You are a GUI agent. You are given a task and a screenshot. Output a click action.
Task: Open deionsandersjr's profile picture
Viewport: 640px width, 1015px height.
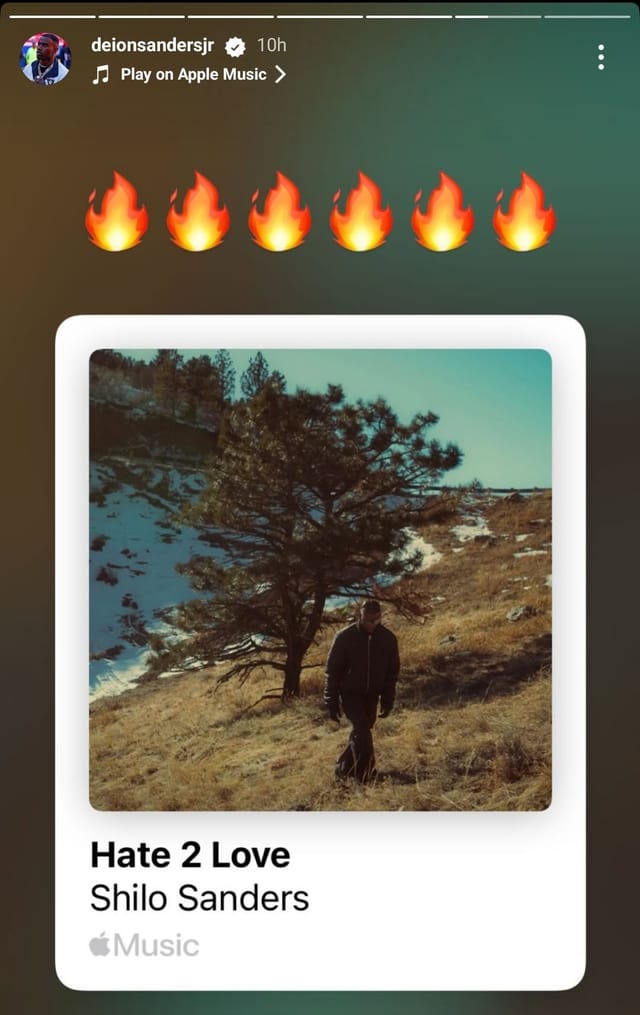(45, 59)
